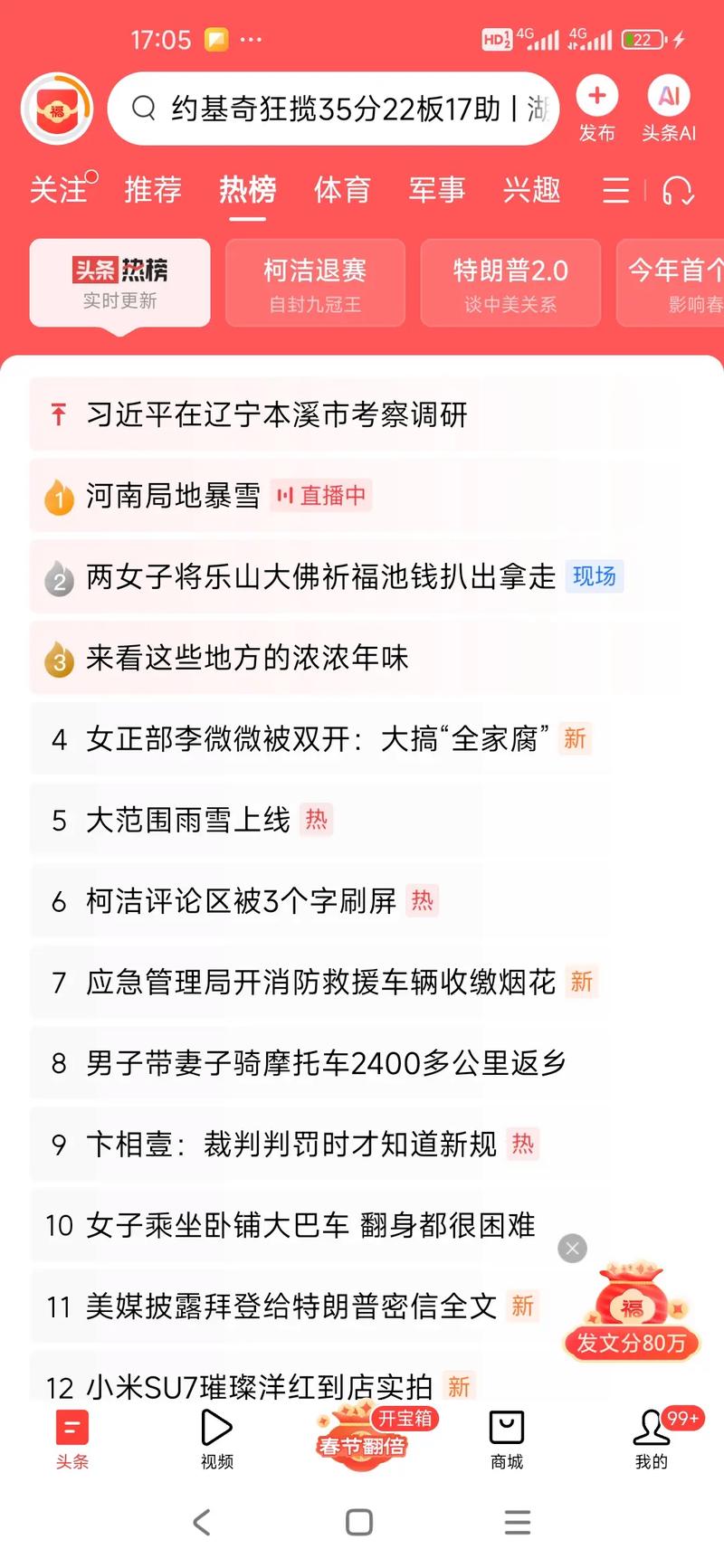View 男子带妻子骑摩托车2400多公里返乡 story
This screenshot has height=1568, width=724.
pyautogui.click(x=326, y=1063)
